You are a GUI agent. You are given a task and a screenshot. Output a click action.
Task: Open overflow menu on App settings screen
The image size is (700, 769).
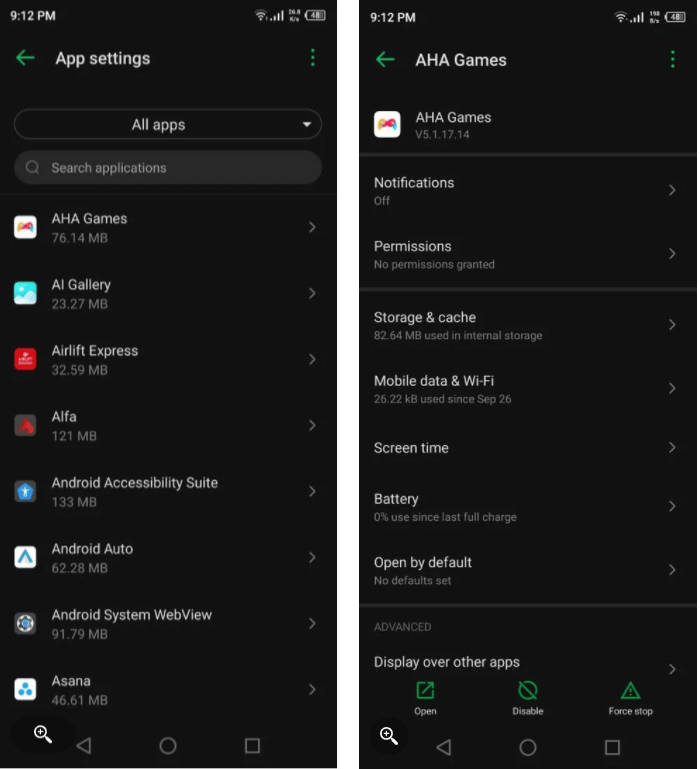(312, 58)
